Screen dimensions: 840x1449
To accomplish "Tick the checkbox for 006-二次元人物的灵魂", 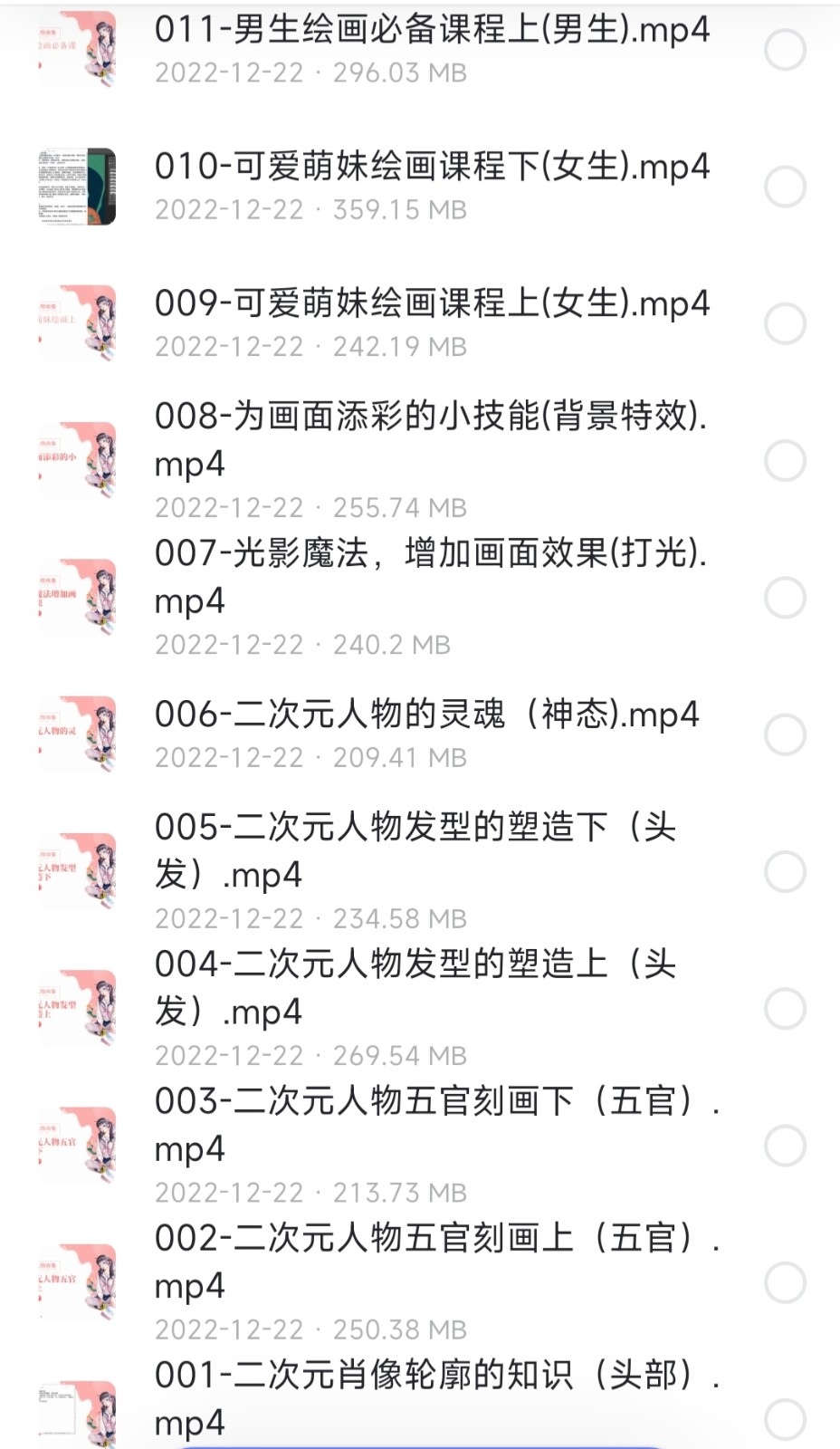I will pyautogui.click(x=785, y=734).
